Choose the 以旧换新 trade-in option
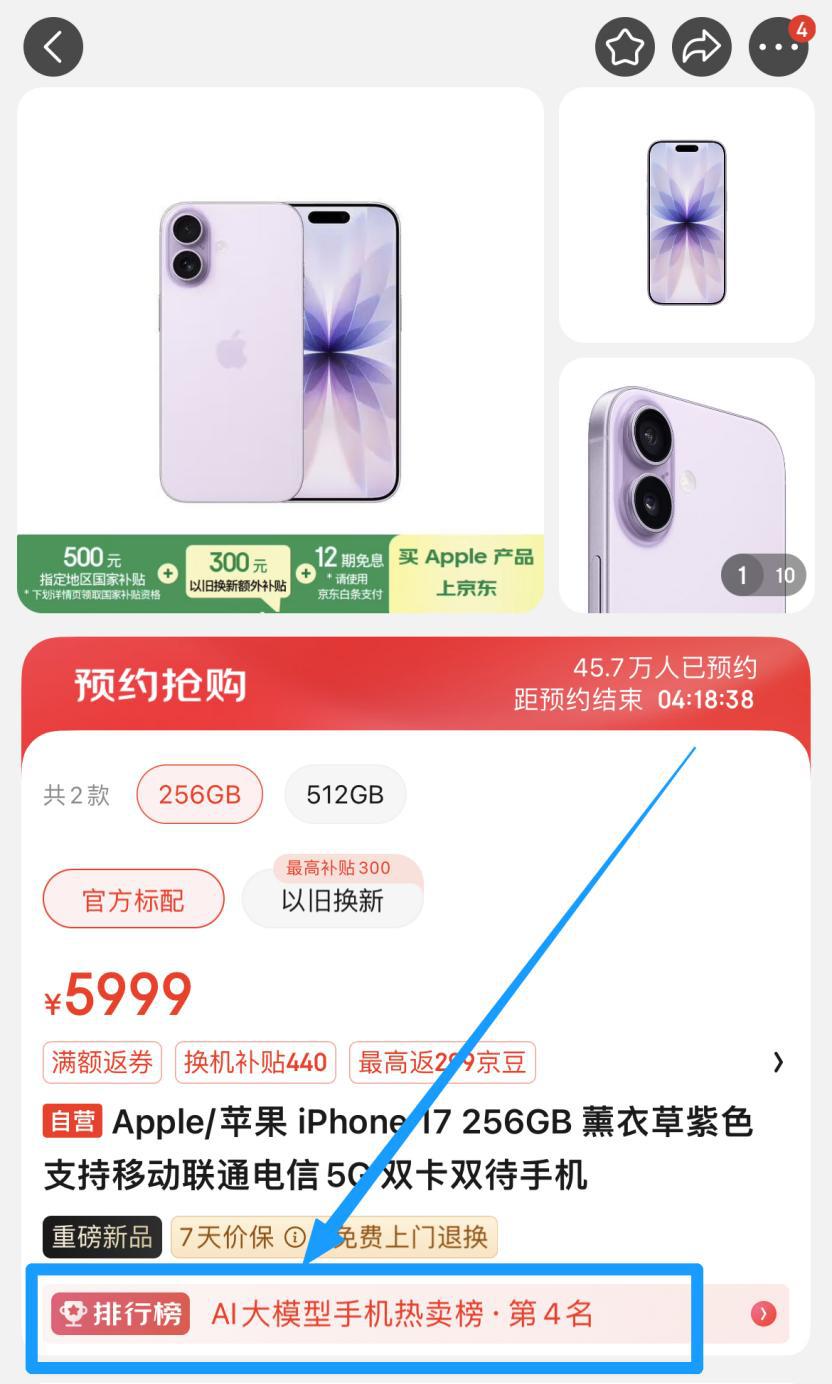The width and height of the screenshot is (832, 1384). tap(332, 899)
